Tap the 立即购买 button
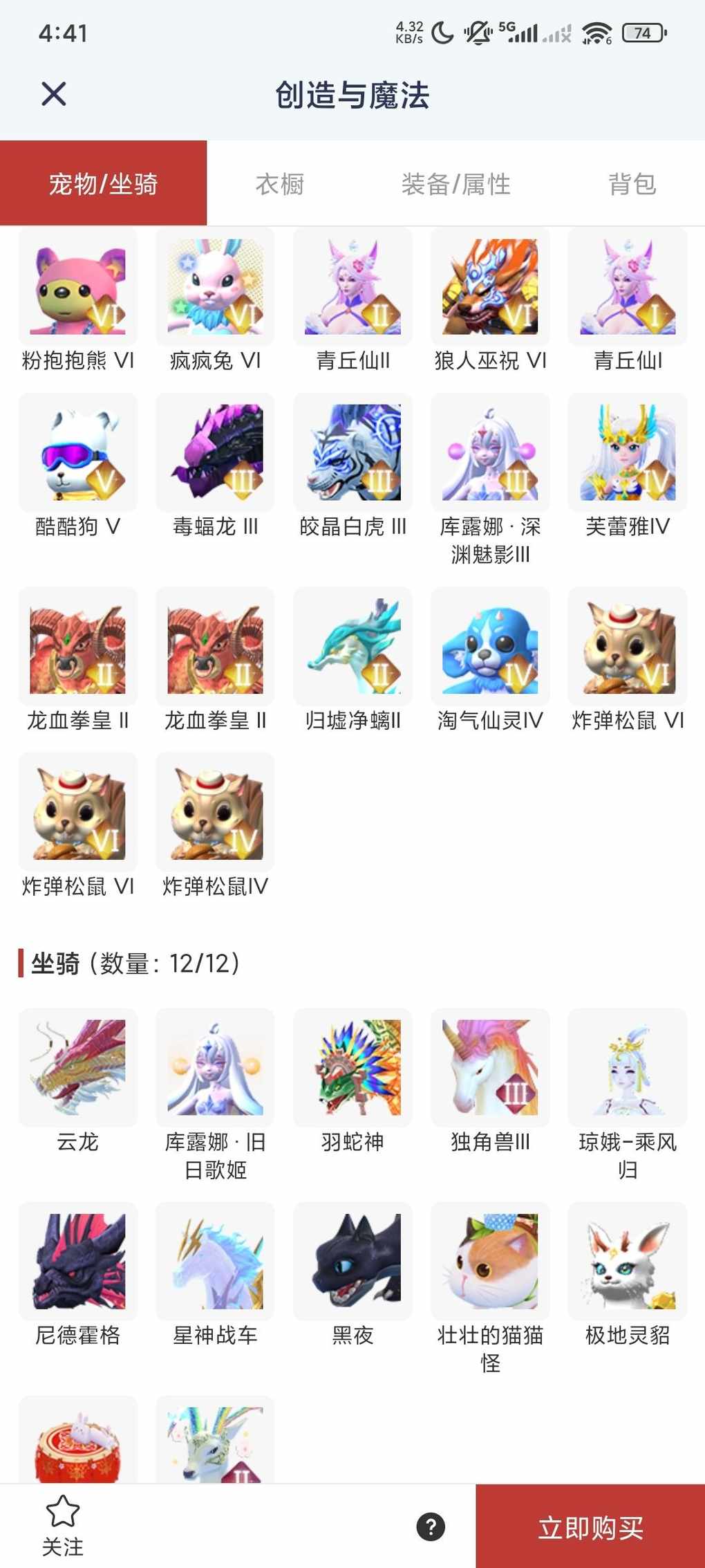The height and width of the screenshot is (1568, 705). pos(590,1527)
